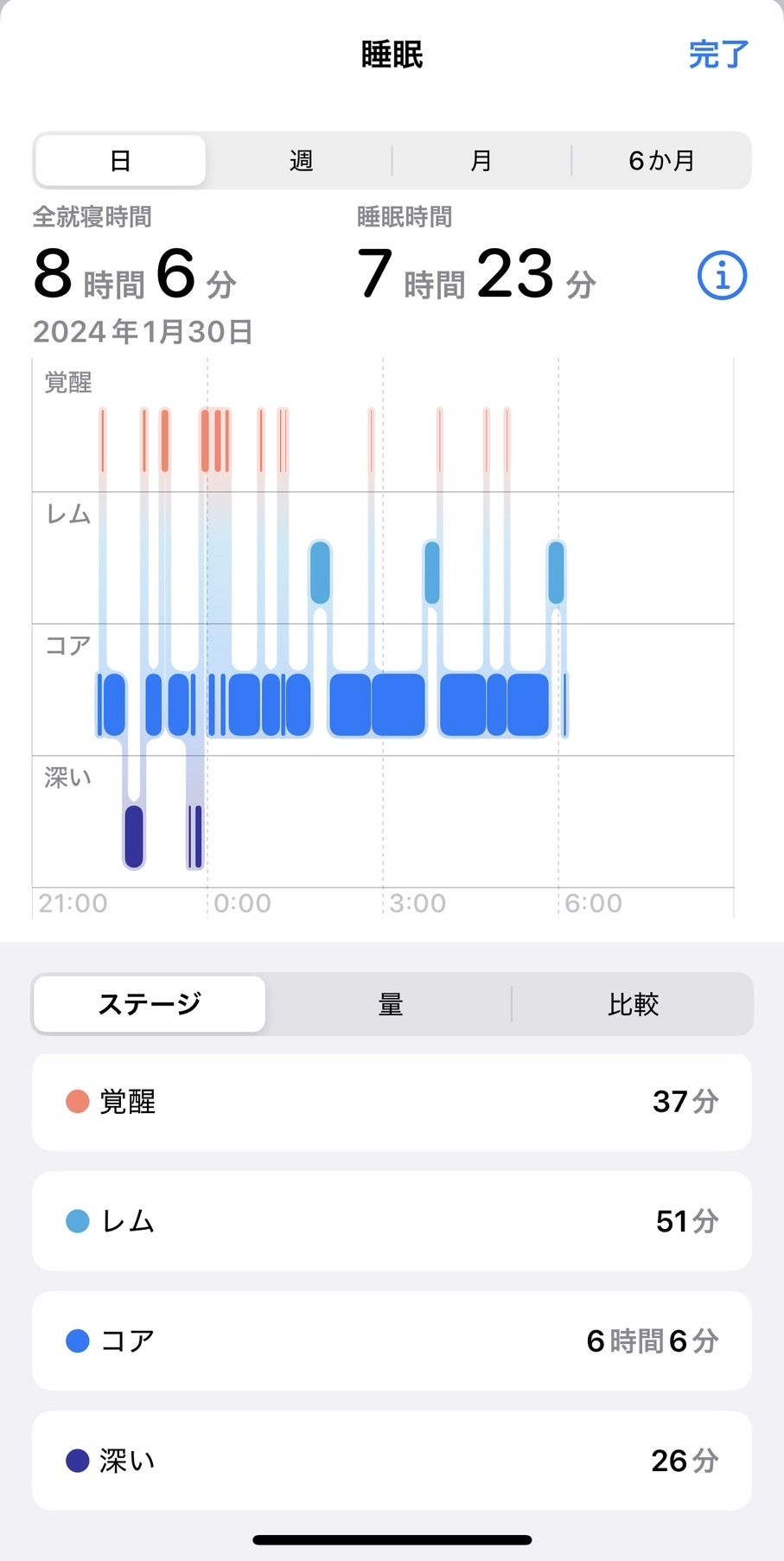Image resolution: width=784 pixels, height=1561 pixels.
Task: Select the 日 time range
Action: (120, 161)
